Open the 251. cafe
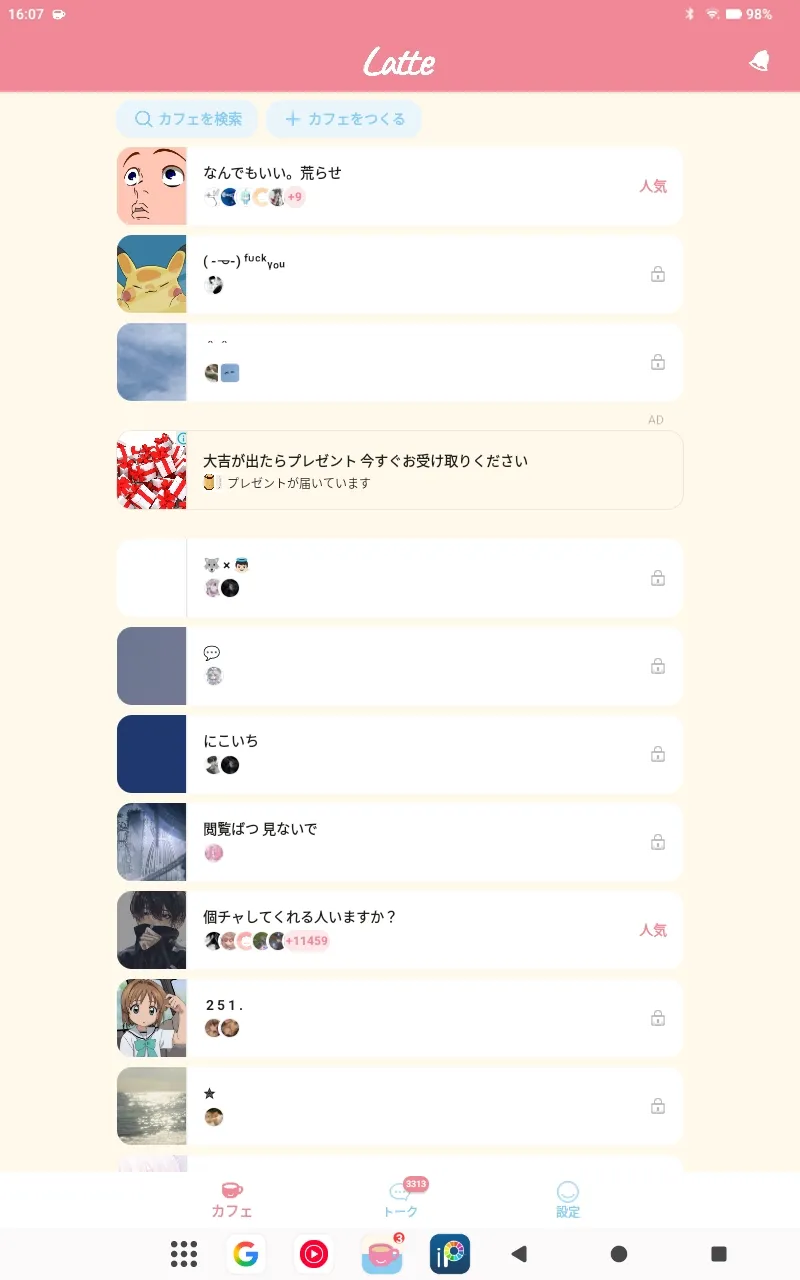The height and width of the screenshot is (1280, 800). point(400,1018)
